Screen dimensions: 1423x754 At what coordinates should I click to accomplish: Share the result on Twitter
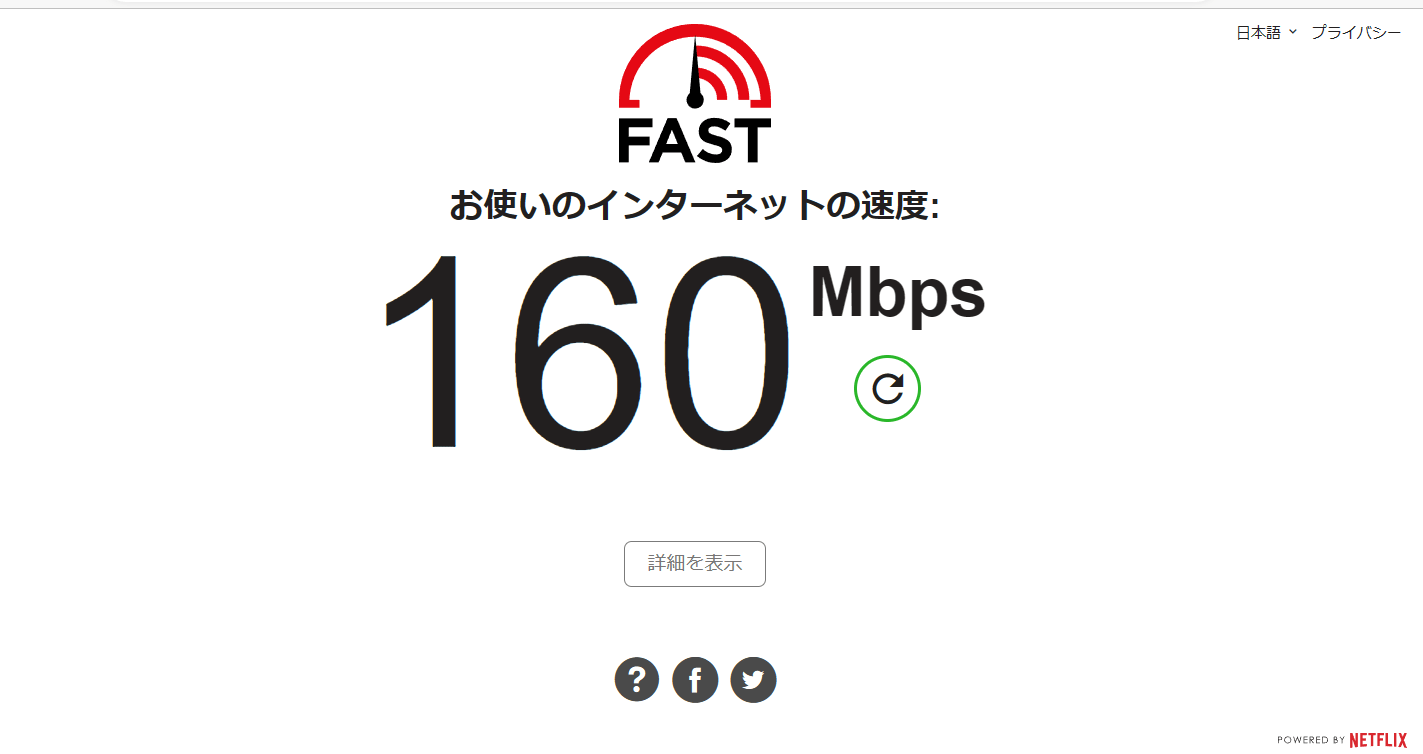[x=753, y=680]
